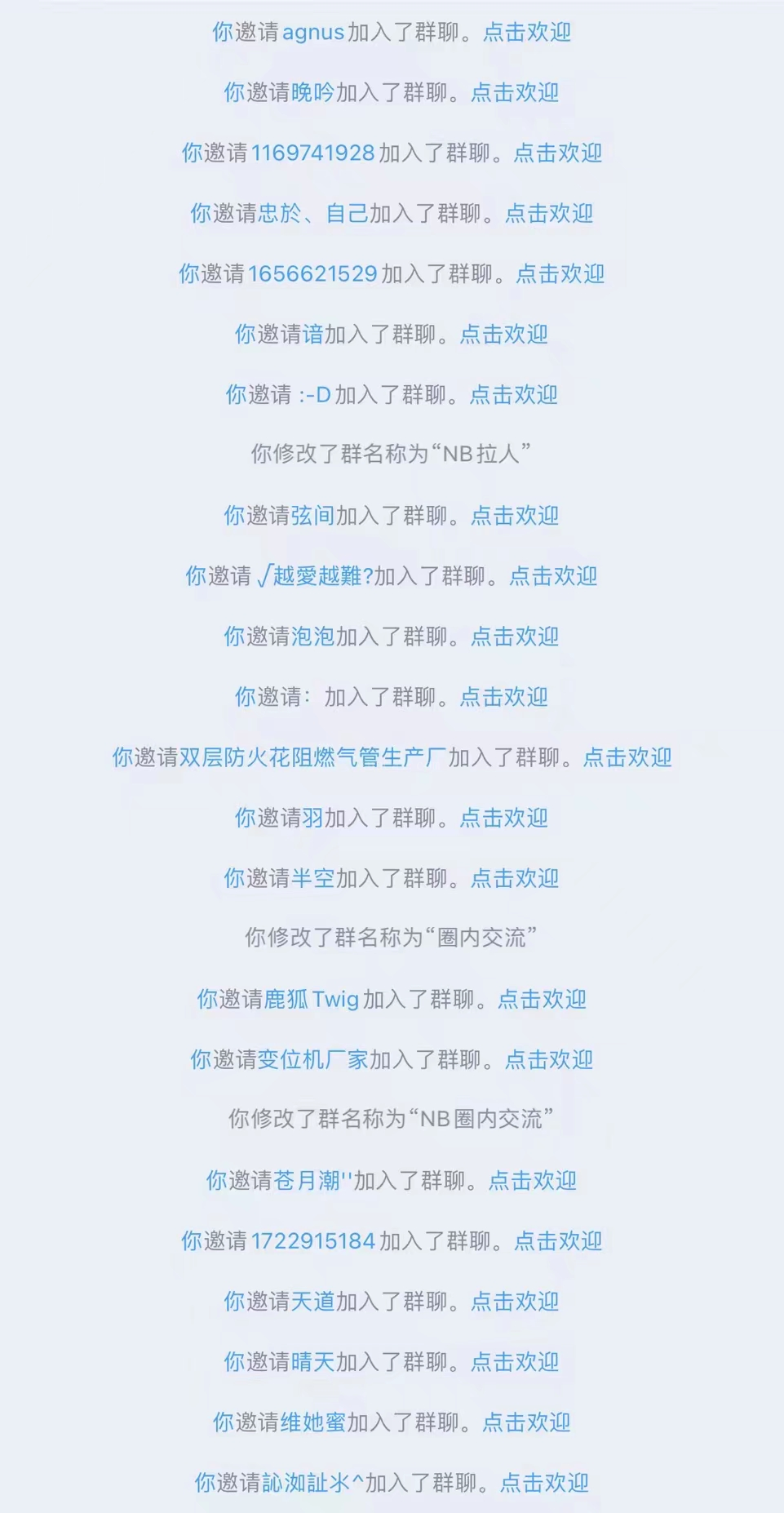Welcome 弦间 using 点击欢迎
Viewport: 784px width, 1513px height.
pos(515,516)
